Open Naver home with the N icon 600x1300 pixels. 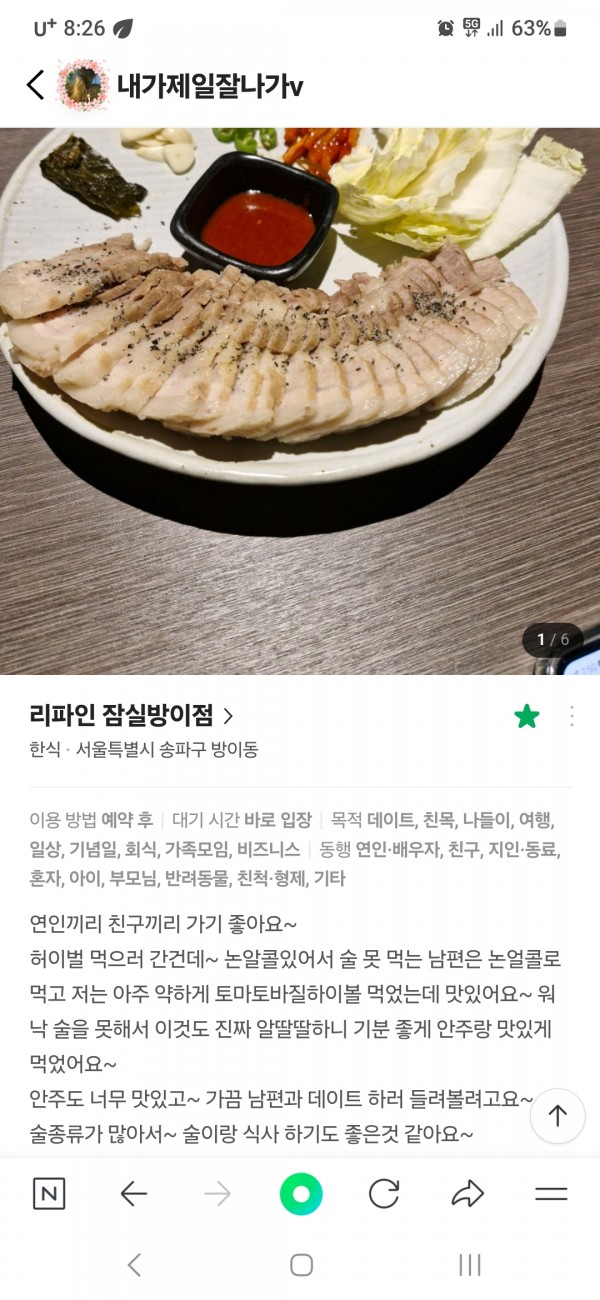coord(49,1193)
